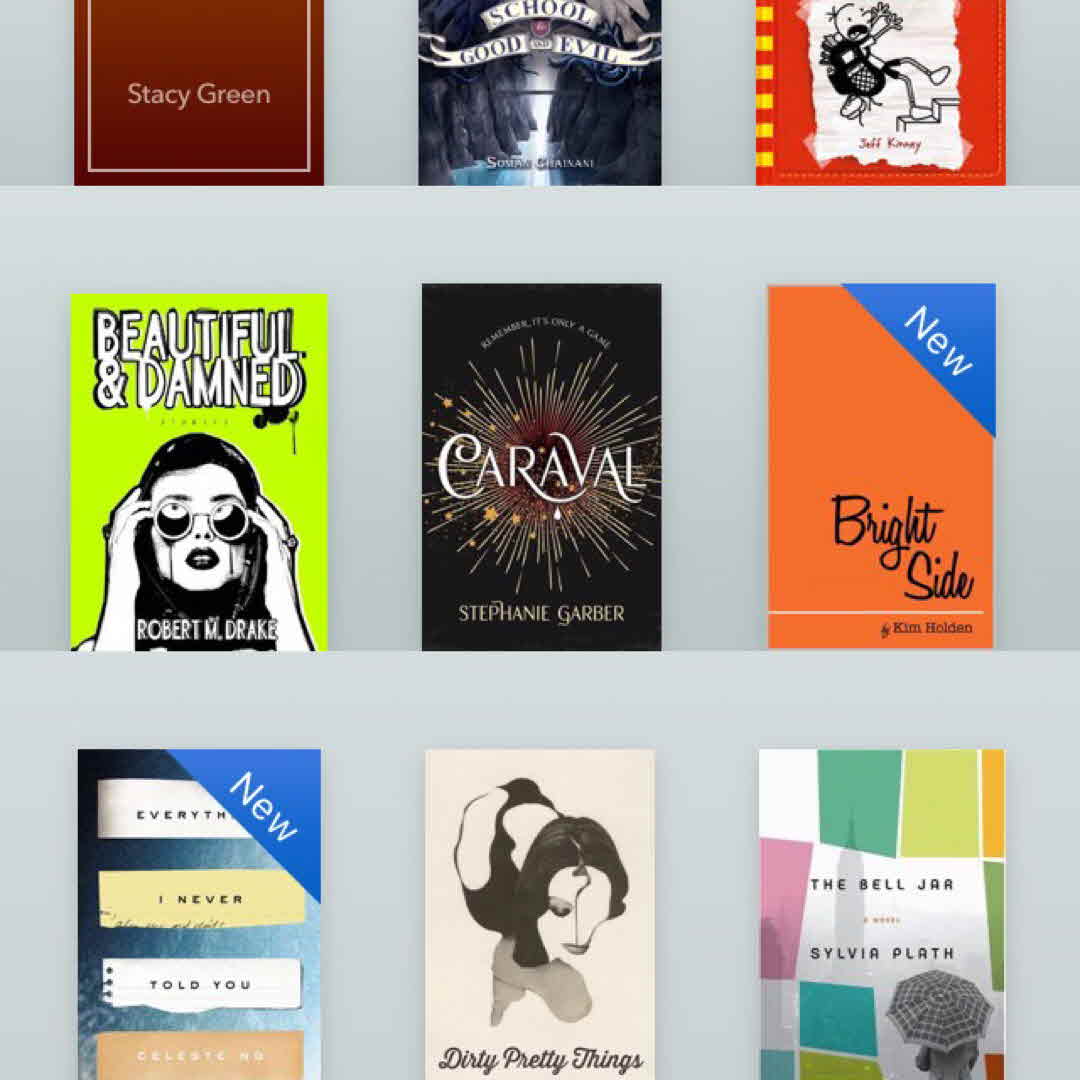Open Bright Side by Kim Holden
This screenshot has height=1080, width=1080.
click(x=881, y=467)
